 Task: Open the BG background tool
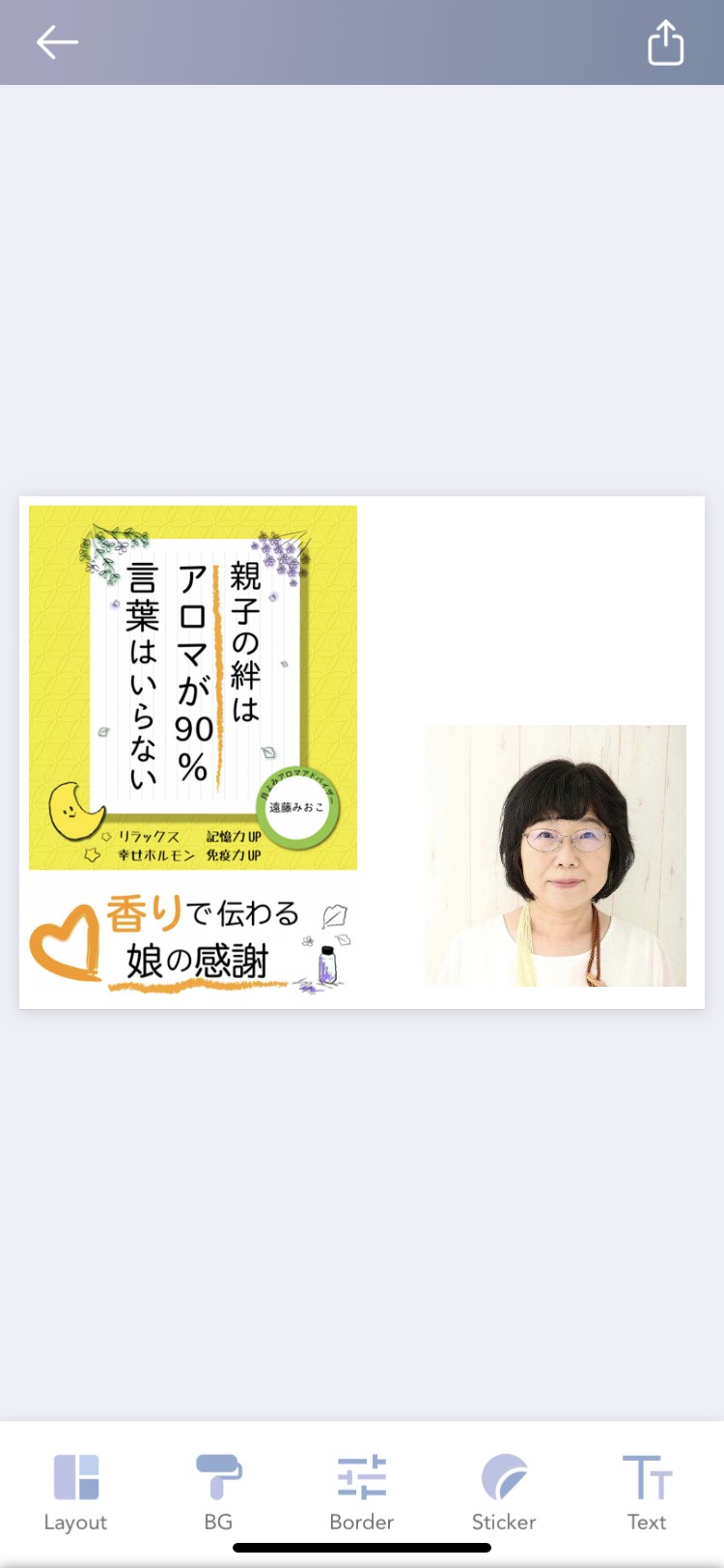point(218,1493)
